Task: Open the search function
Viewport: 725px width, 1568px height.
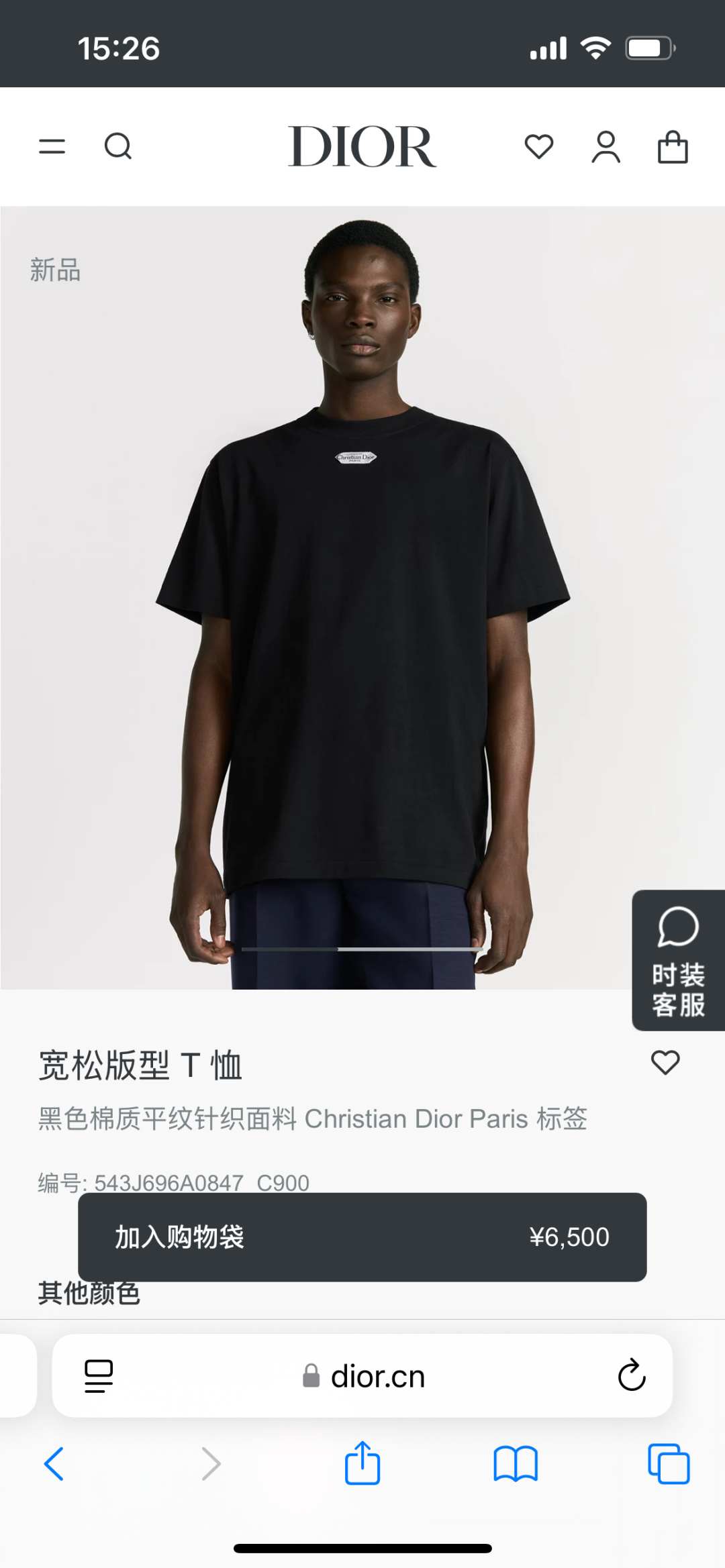Action: (x=118, y=147)
